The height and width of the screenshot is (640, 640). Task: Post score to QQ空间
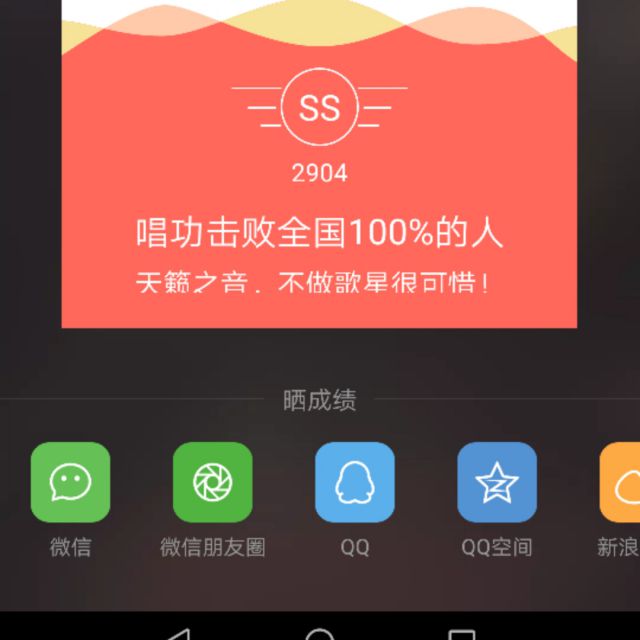point(497,482)
